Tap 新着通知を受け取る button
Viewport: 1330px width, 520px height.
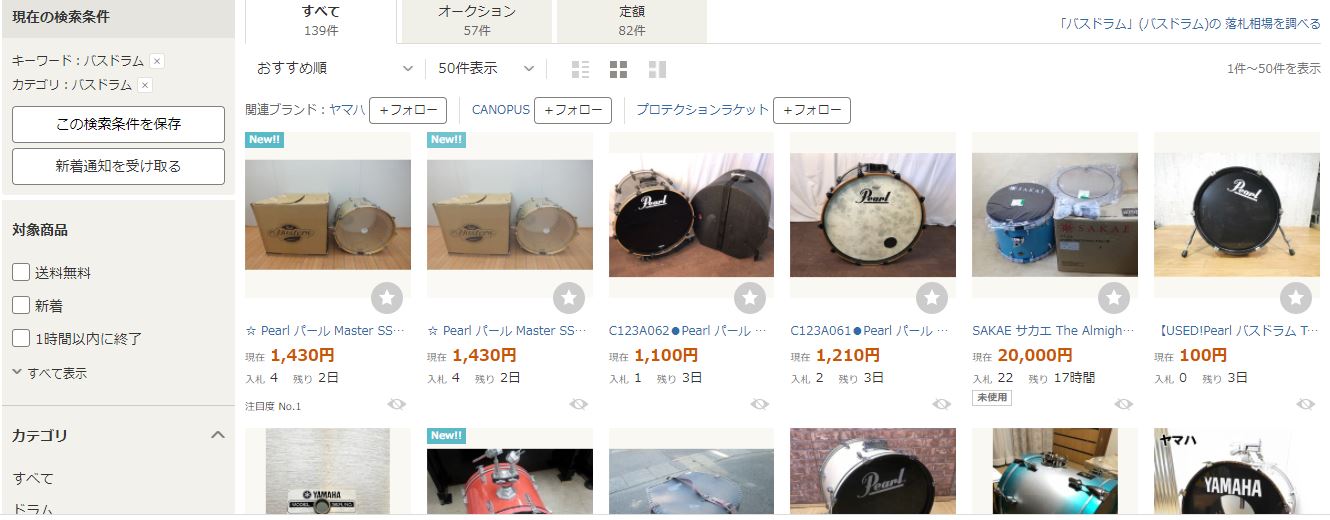click(x=118, y=166)
